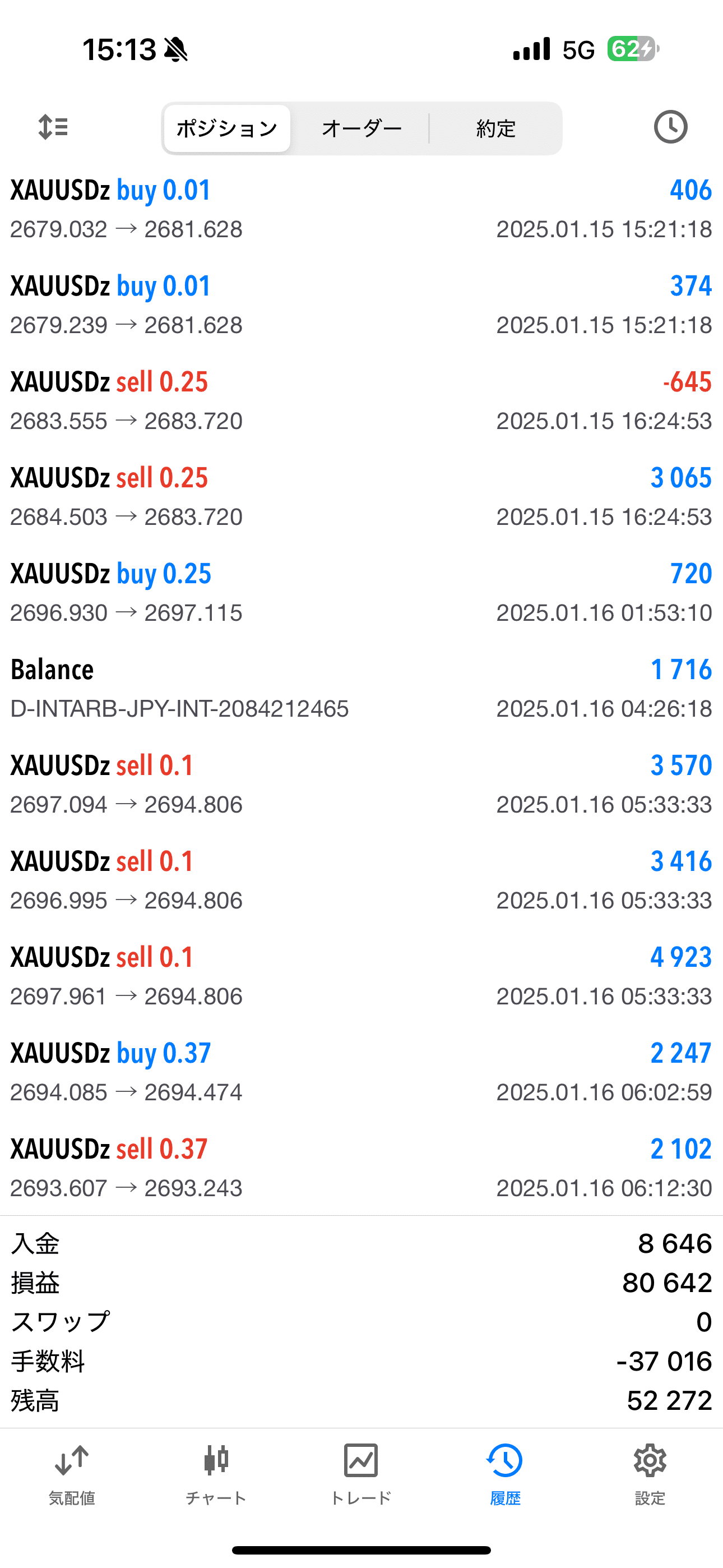Open the Balance entry of 1 716

tap(361, 689)
